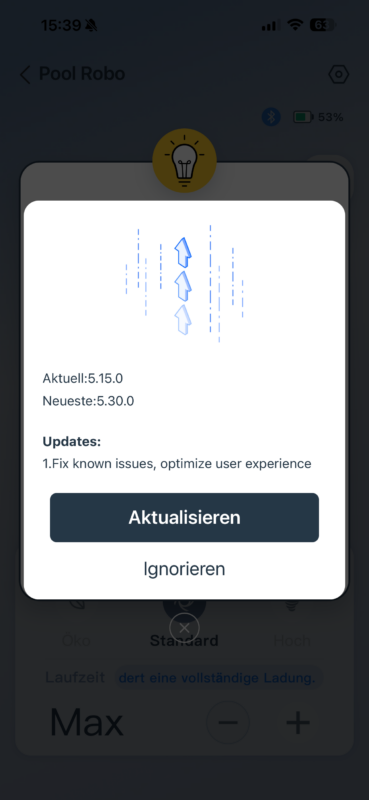Close the dialog with the X circle
This screenshot has width=369, height=800.
(184, 628)
